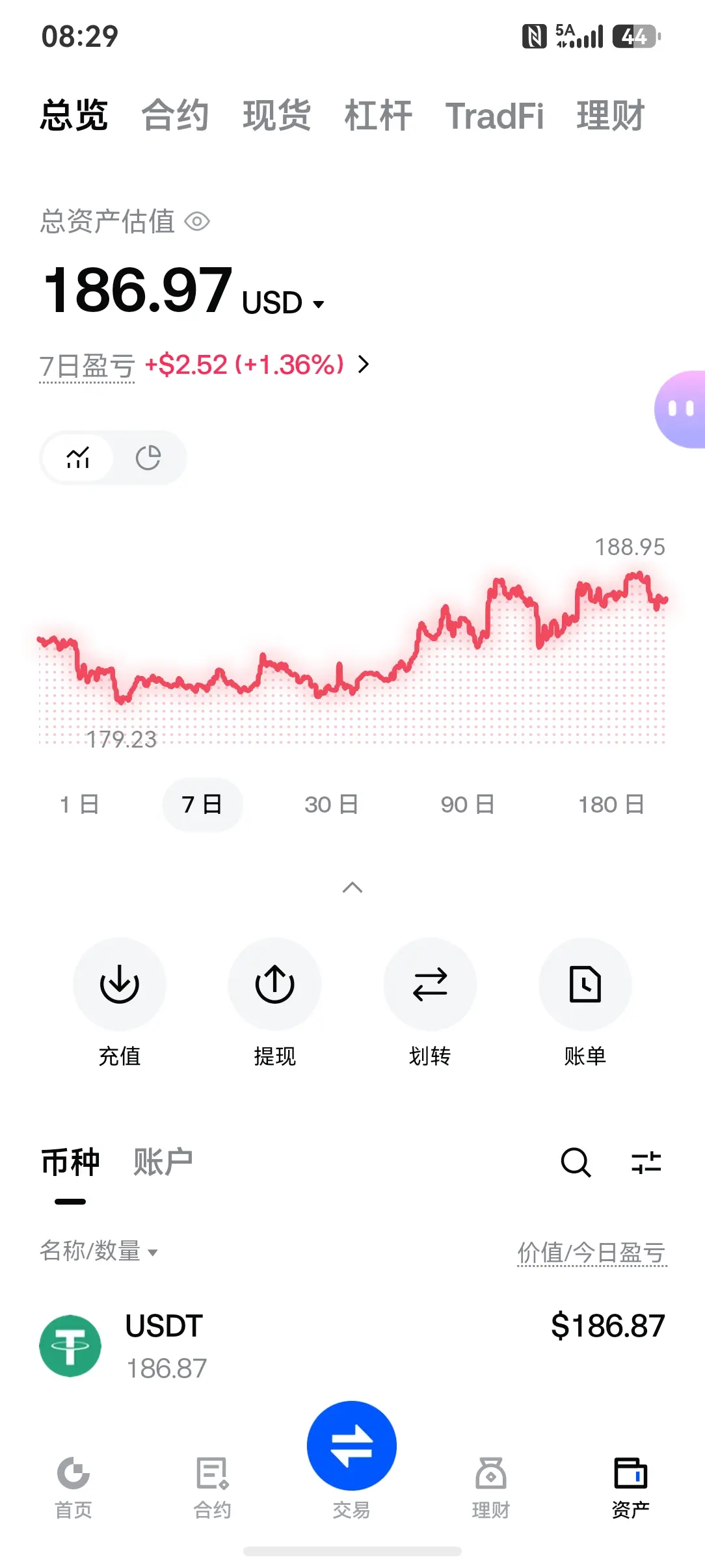Open the USDT asset row
Screen dimensions: 705x1568
352,1346
